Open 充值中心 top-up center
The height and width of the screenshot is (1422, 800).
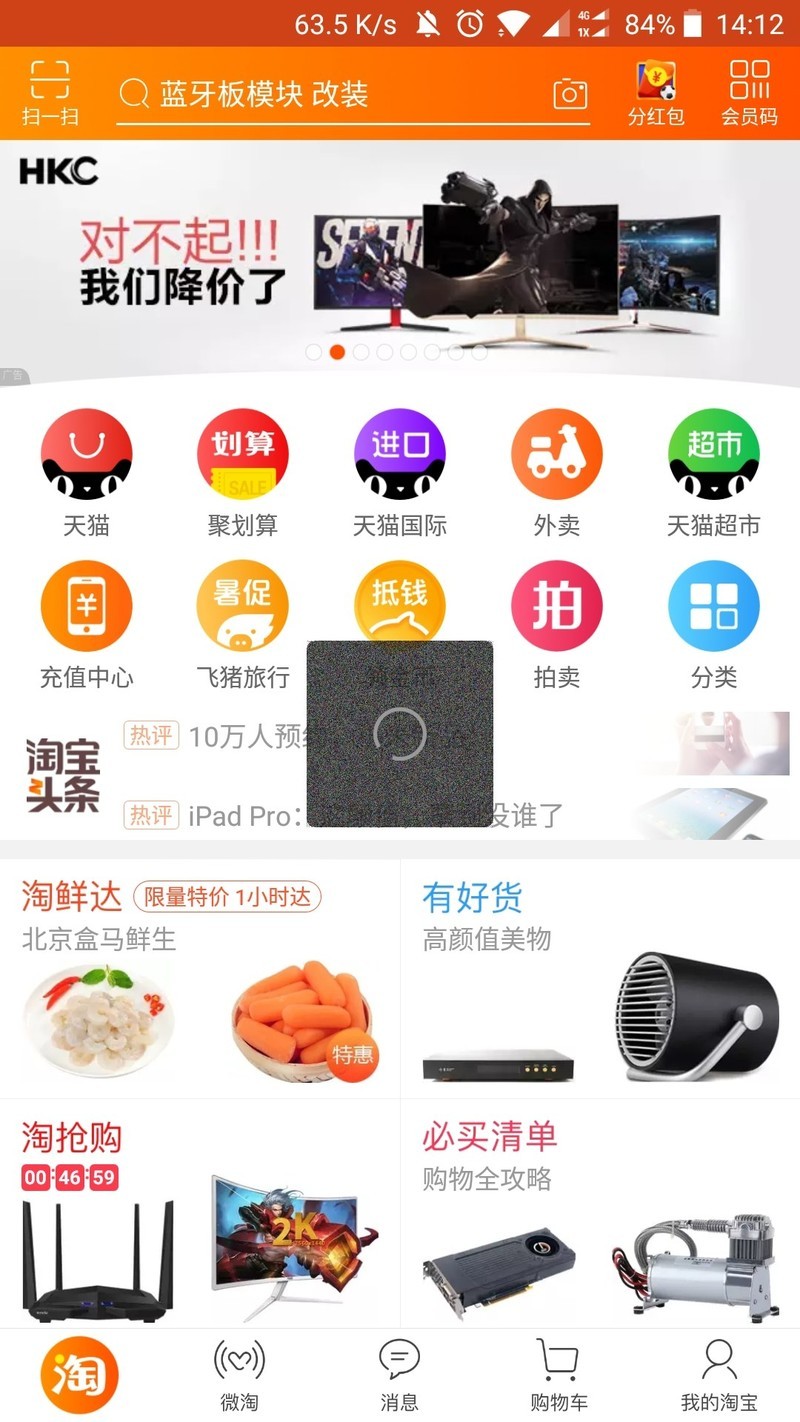tap(86, 624)
